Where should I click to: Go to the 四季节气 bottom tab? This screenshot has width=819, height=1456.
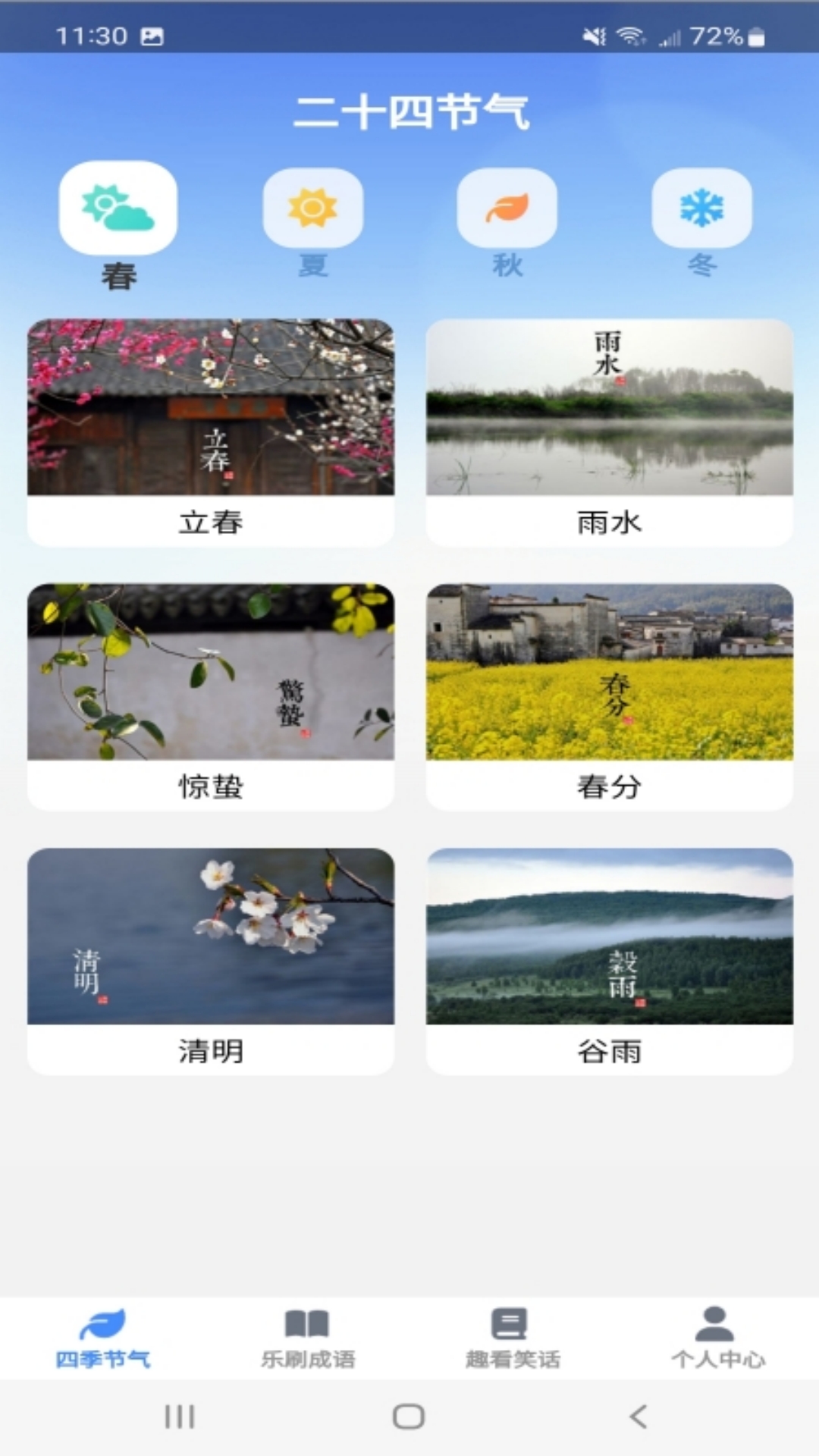coord(102,1339)
